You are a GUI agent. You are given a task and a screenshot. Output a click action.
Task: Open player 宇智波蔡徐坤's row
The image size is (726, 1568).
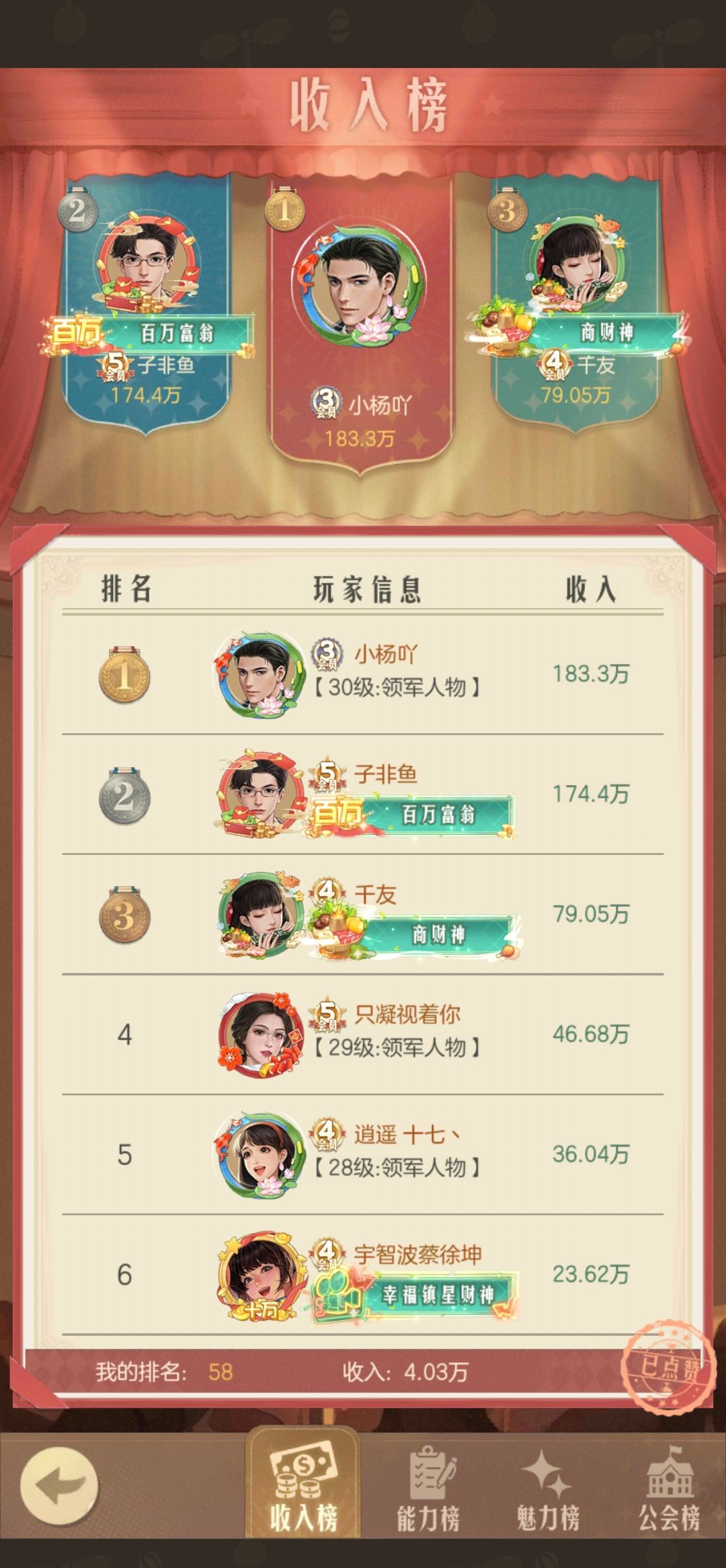[x=363, y=1275]
